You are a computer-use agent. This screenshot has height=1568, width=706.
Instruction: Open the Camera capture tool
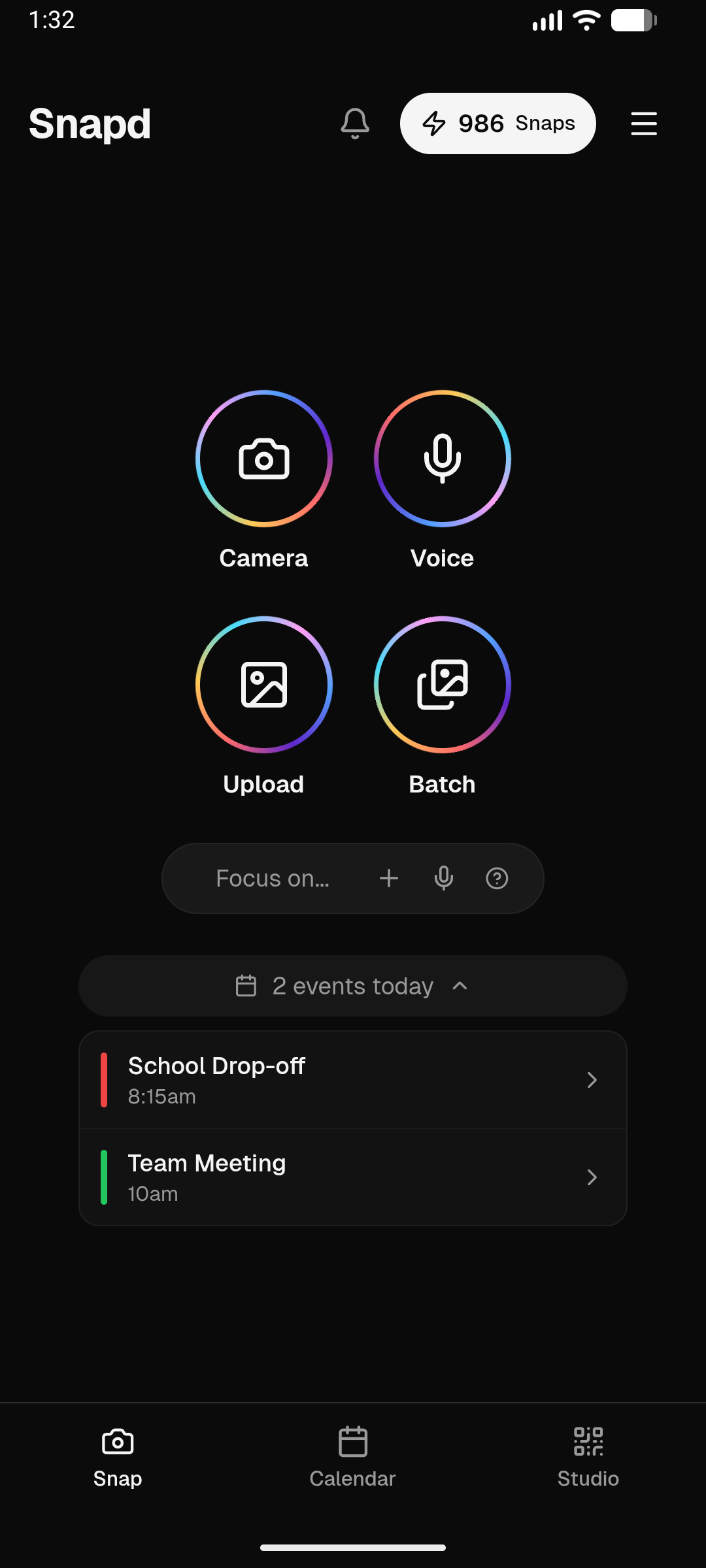pyautogui.click(x=263, y=459)
